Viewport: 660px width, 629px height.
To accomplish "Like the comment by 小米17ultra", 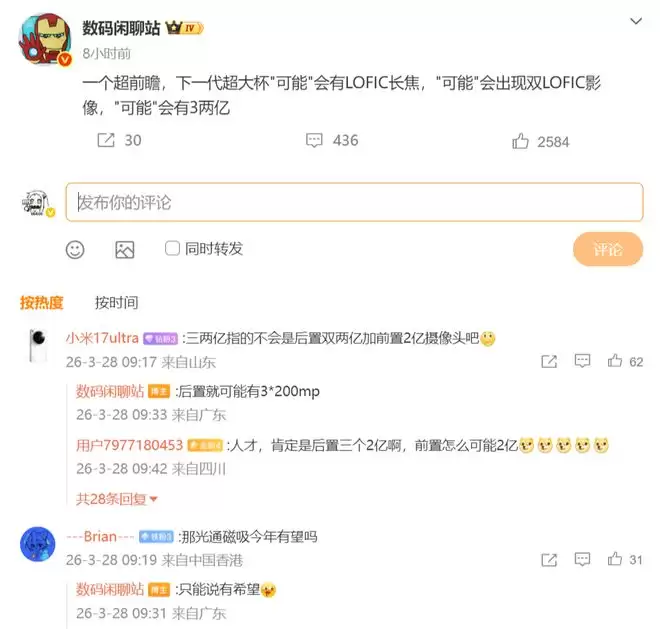I will 615,361.
